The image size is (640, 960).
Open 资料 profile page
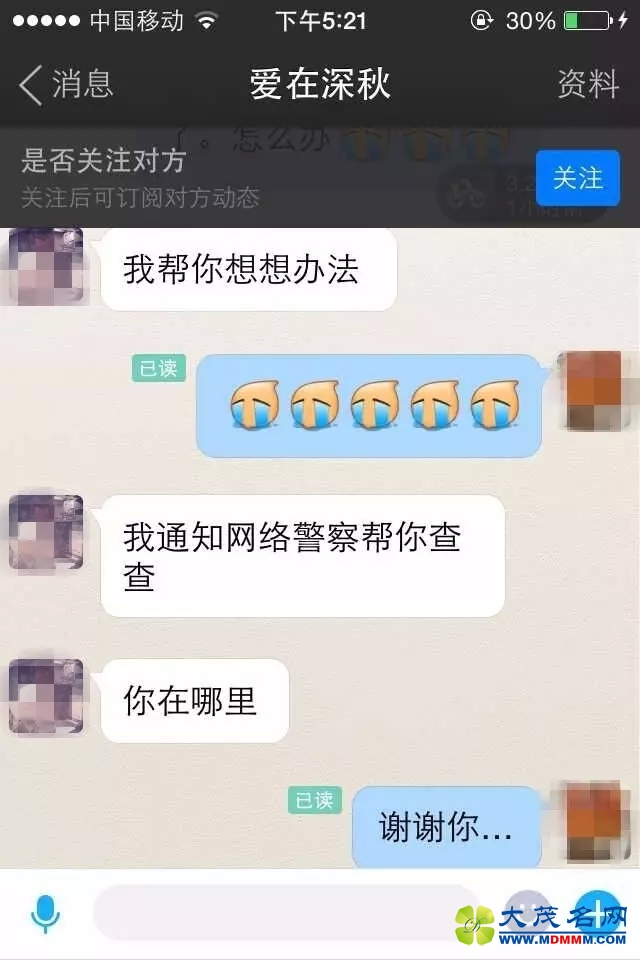(x=587, y=85)
